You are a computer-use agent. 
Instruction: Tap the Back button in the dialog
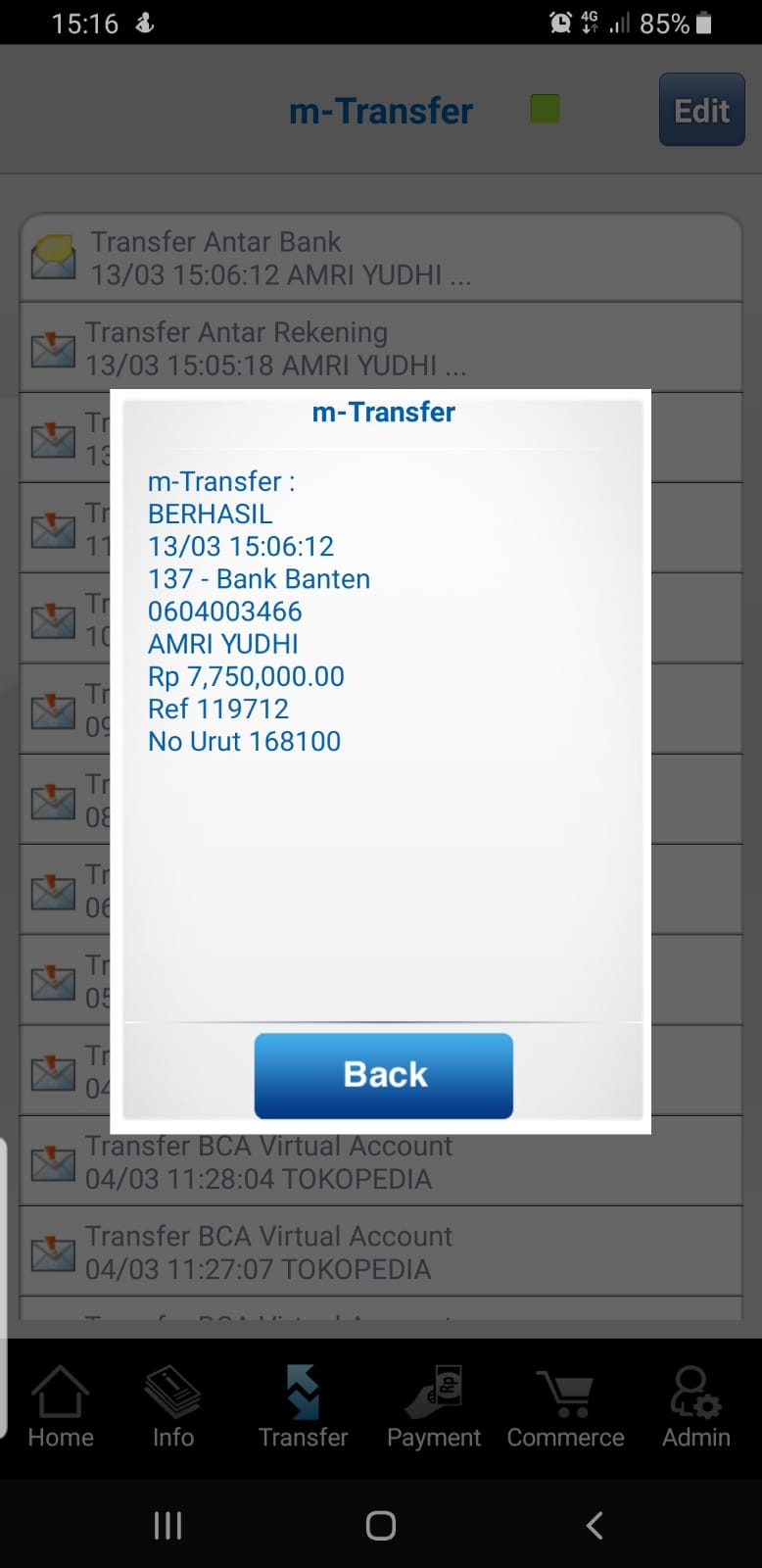pyautogui.click(x=383, y=1075)
